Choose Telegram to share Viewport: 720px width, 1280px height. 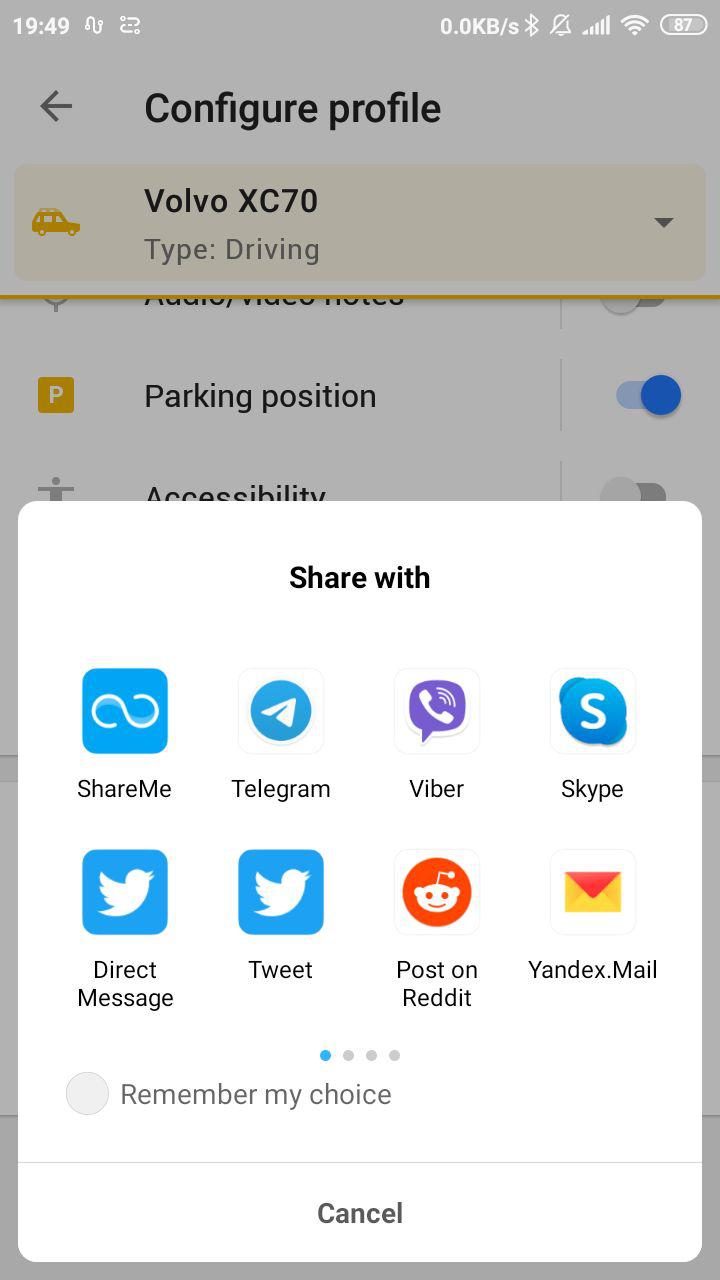(281, 711)
